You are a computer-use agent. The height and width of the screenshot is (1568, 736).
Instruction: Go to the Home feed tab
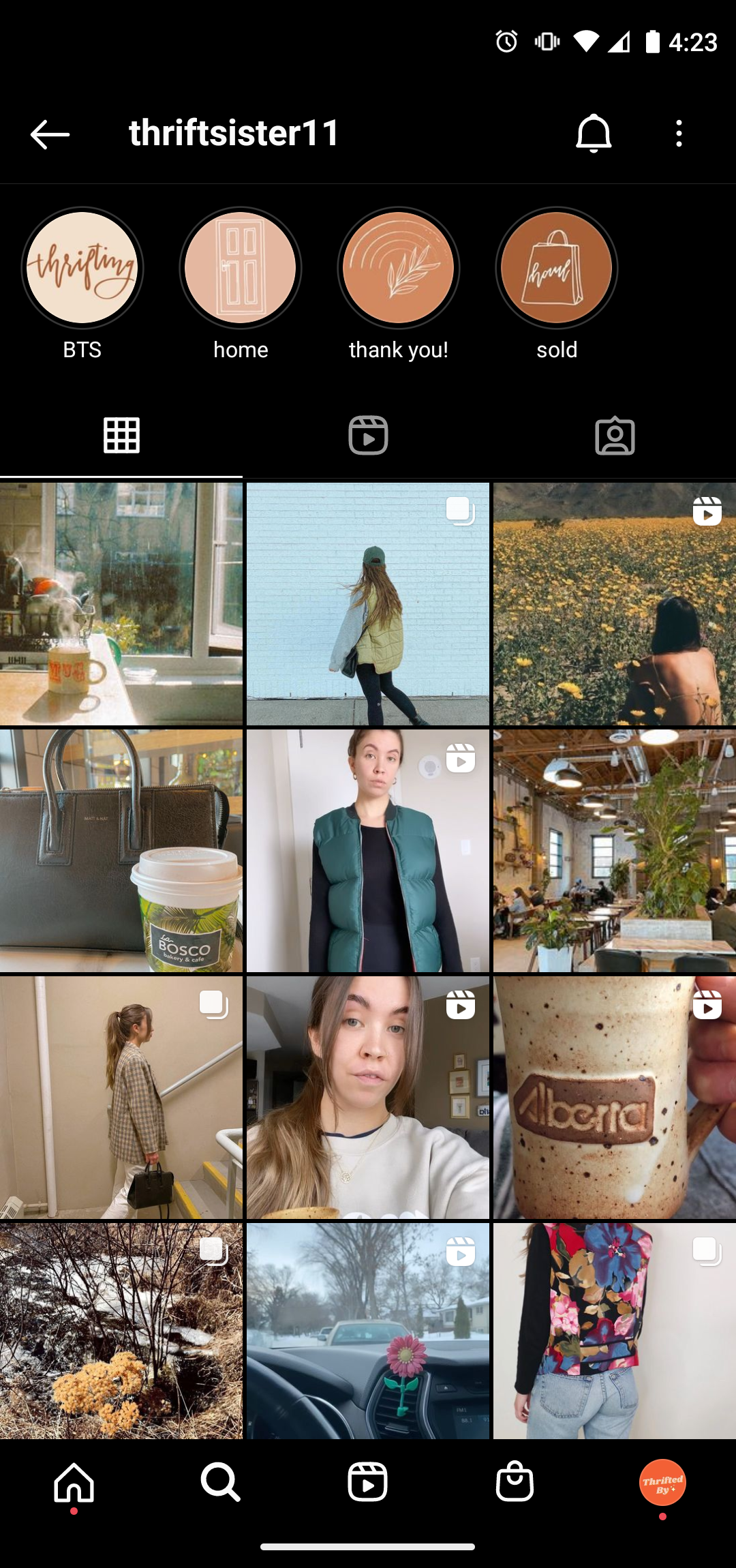click(x=74, y=1483)
